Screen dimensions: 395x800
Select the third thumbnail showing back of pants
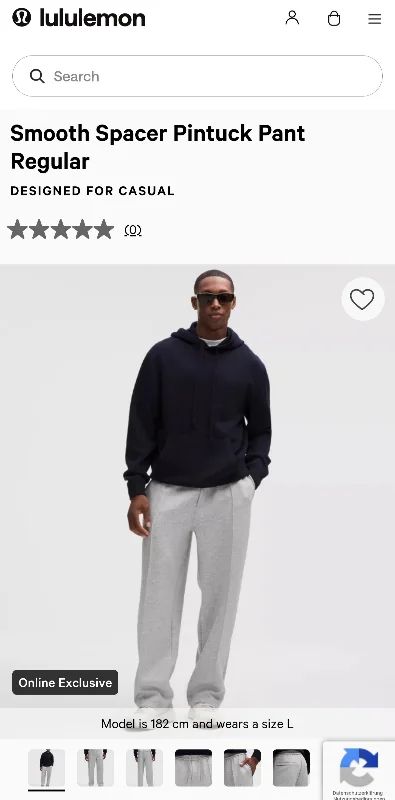tap(144, 768)
